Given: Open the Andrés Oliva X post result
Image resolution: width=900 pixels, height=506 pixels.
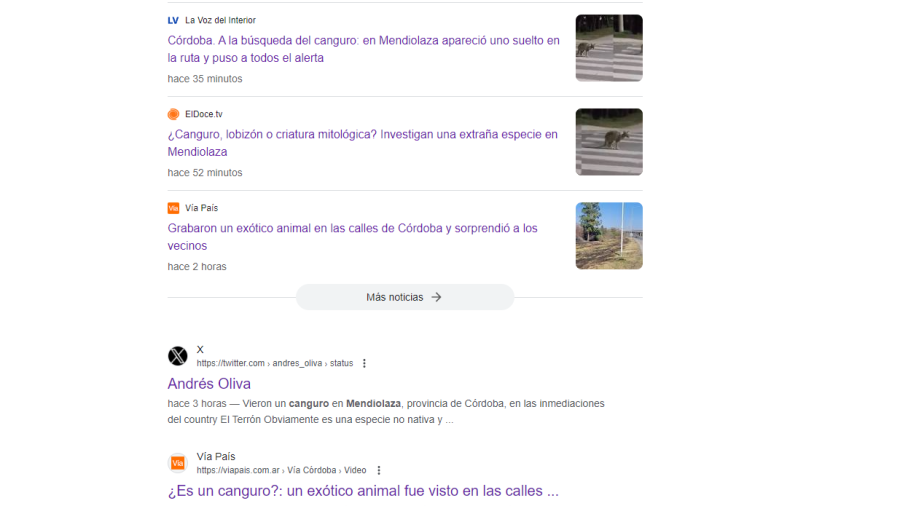Looking at the screenshot, I should (209, 384).
